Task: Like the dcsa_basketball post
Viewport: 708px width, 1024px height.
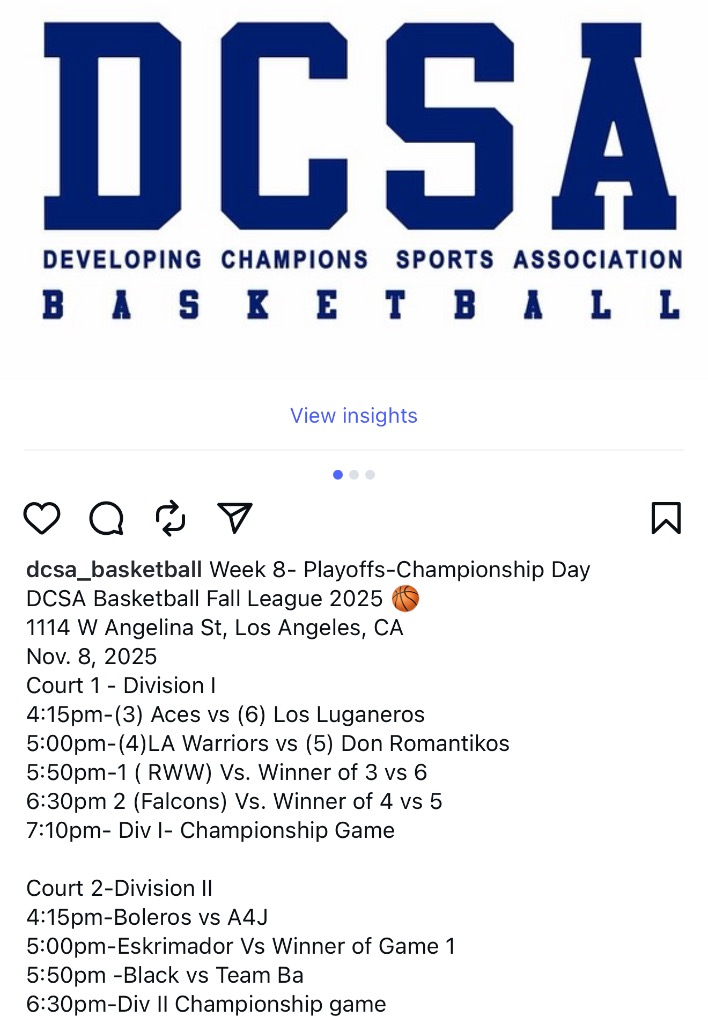Action: click(x=42, y=518)
